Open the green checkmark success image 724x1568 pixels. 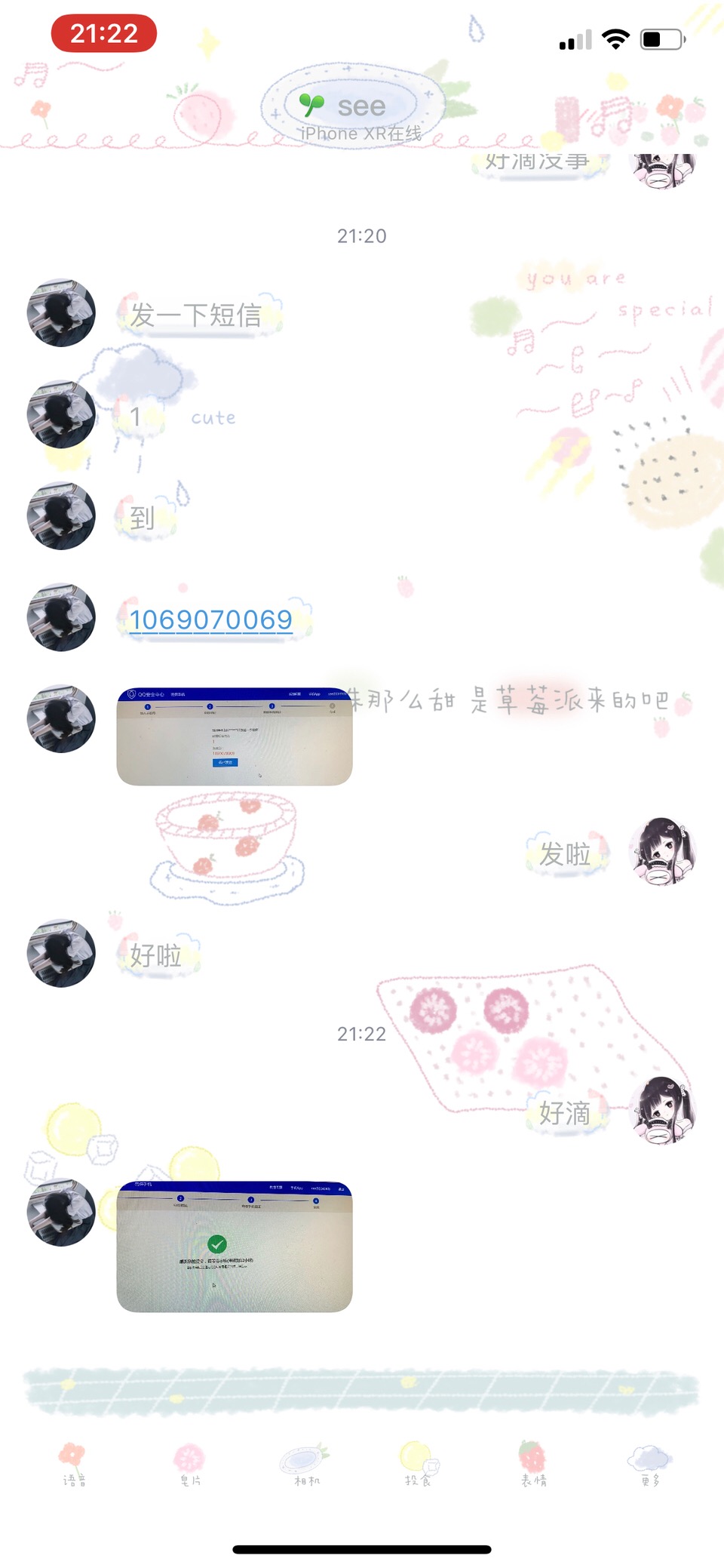tap(235, 1247)
